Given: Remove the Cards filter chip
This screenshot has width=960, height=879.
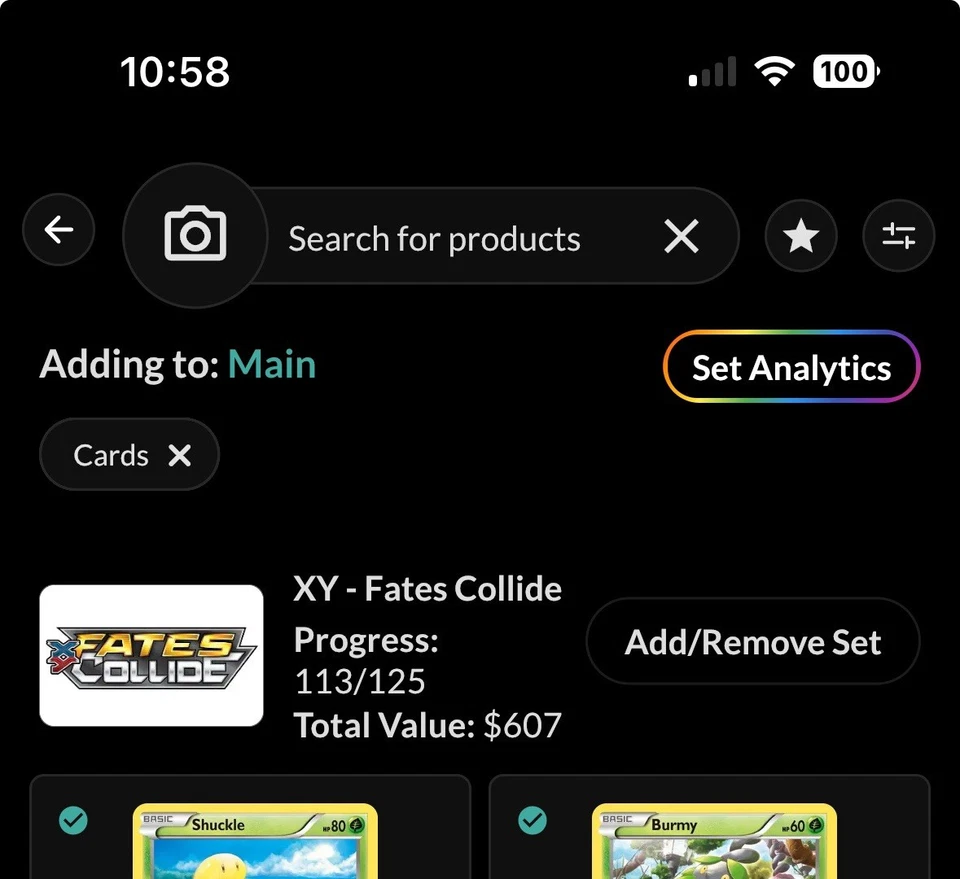Looking at the screenshot, I should [x=180, y=456].
